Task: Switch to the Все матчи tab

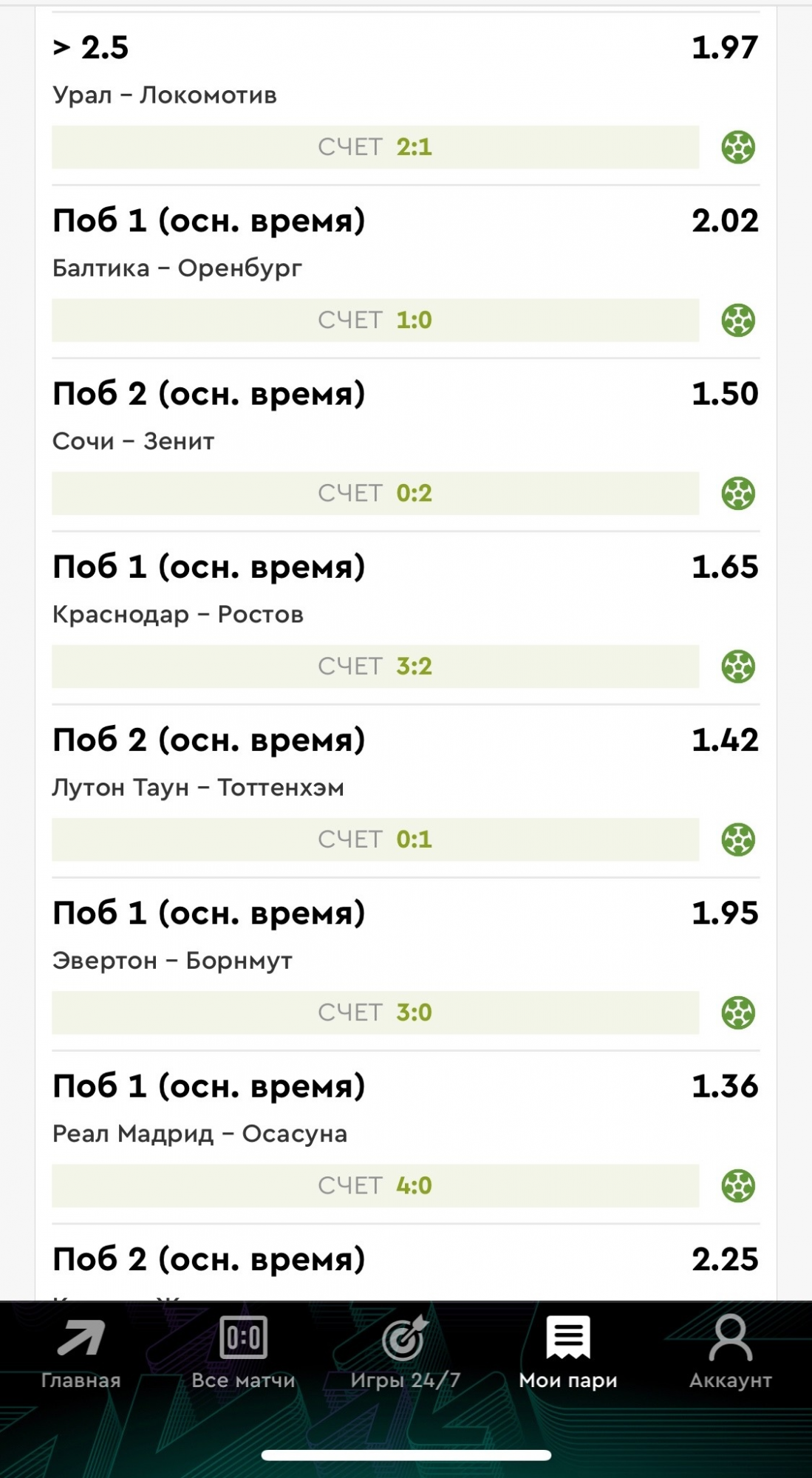Action: click(243, 1352)
